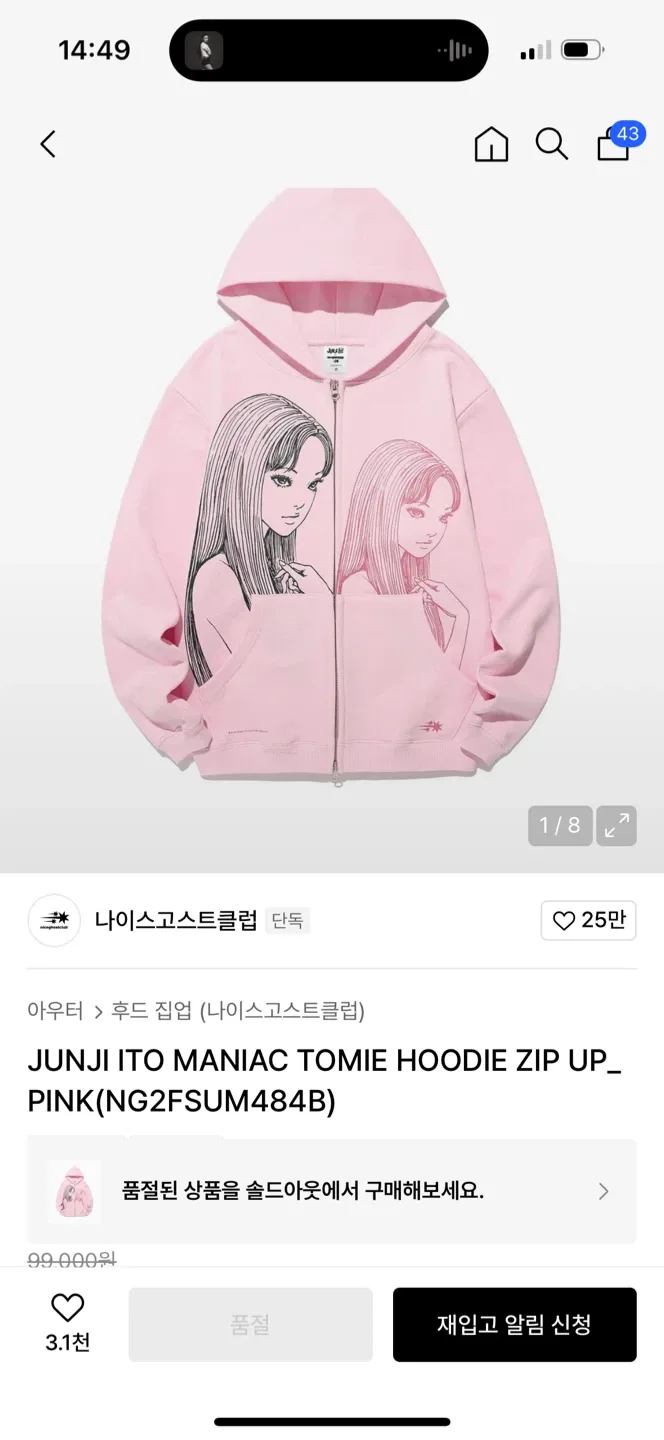Open the 나이스고스트클럽 brand page
The image size is (664, 1440).
pyautogui.click(x=175, y=920)
